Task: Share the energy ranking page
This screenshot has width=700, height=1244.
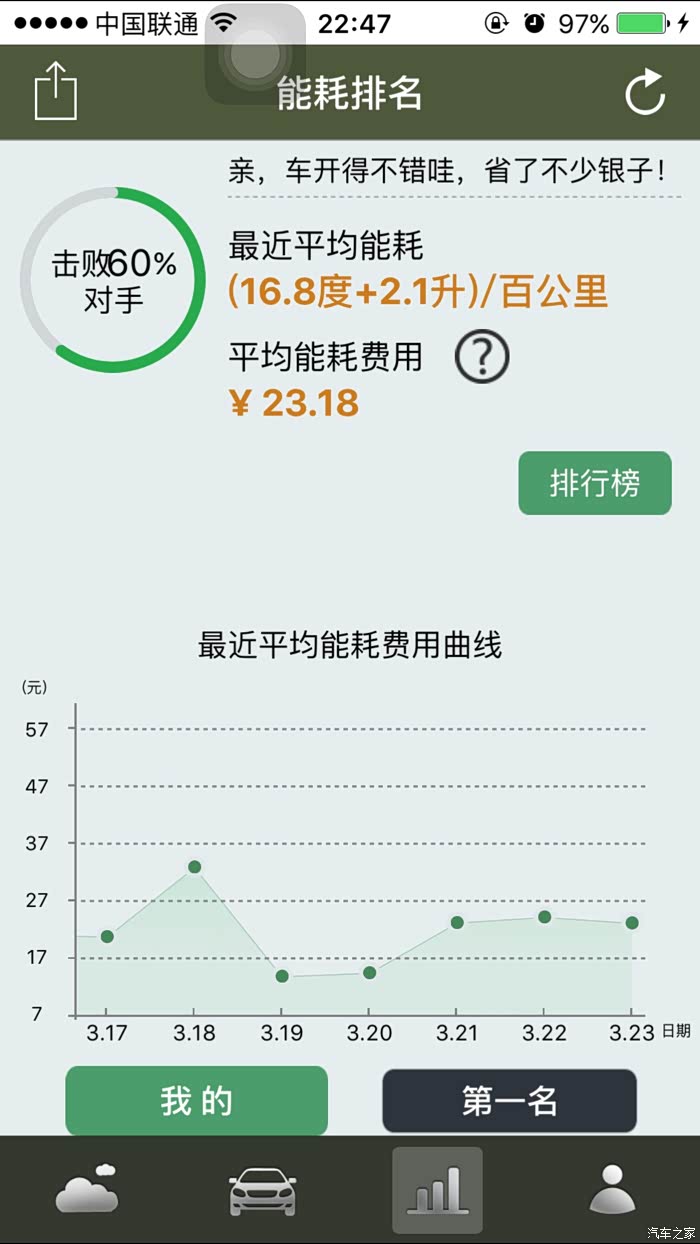Action: coord(55,92)
